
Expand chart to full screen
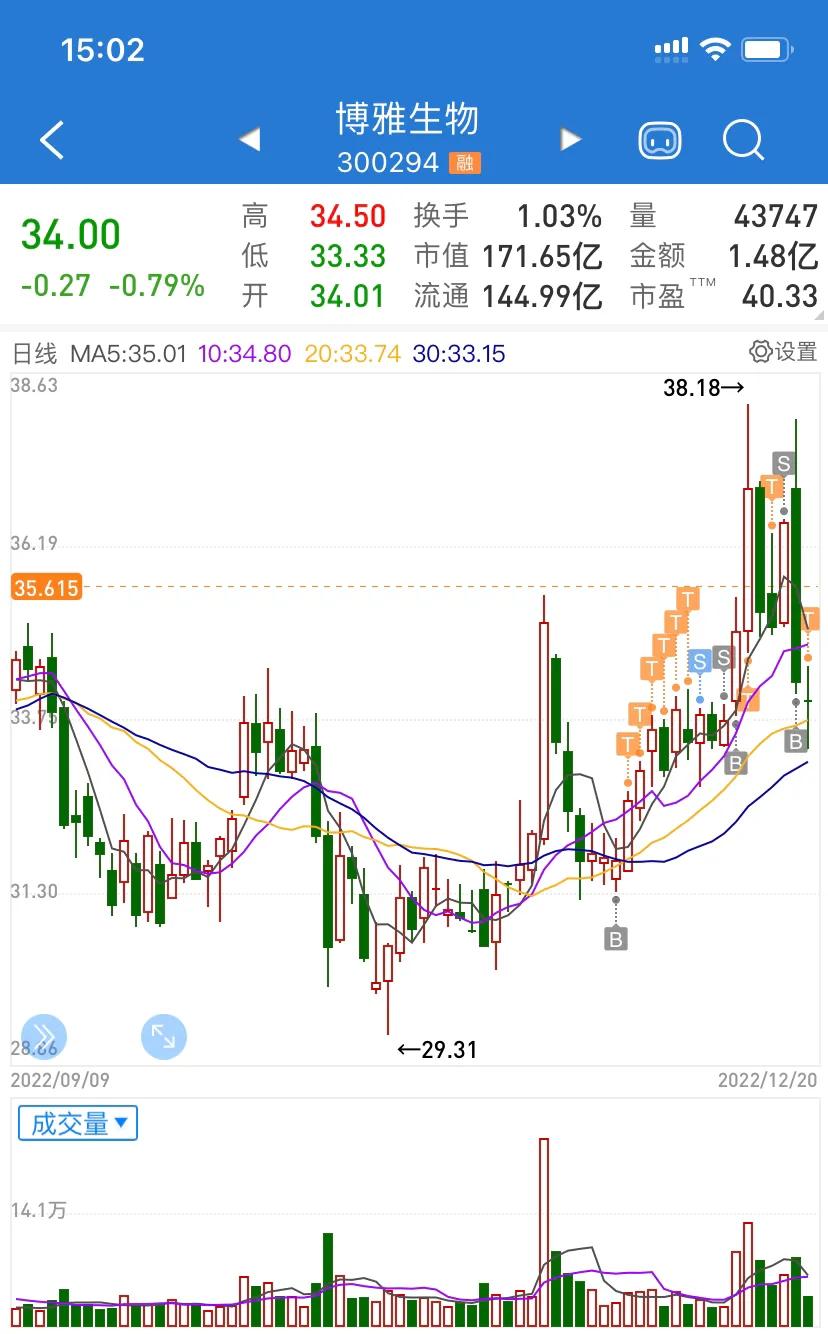pos(163,1036)
